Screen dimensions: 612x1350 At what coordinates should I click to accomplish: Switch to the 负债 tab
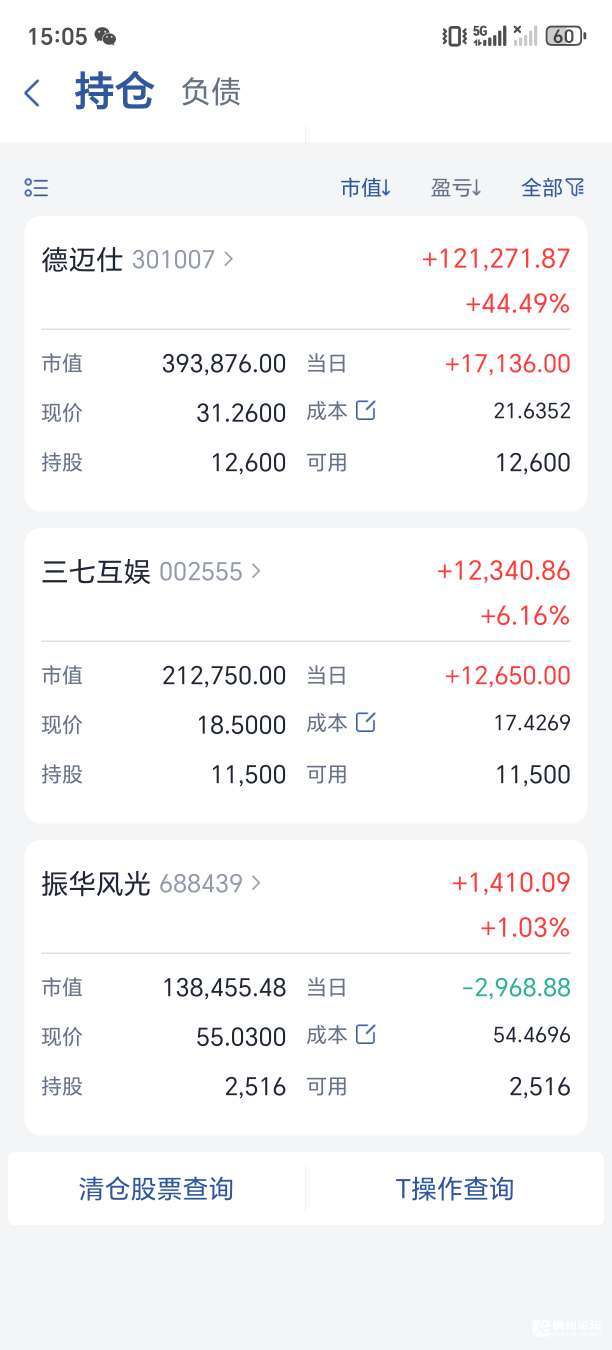click(x=211, y=92)
